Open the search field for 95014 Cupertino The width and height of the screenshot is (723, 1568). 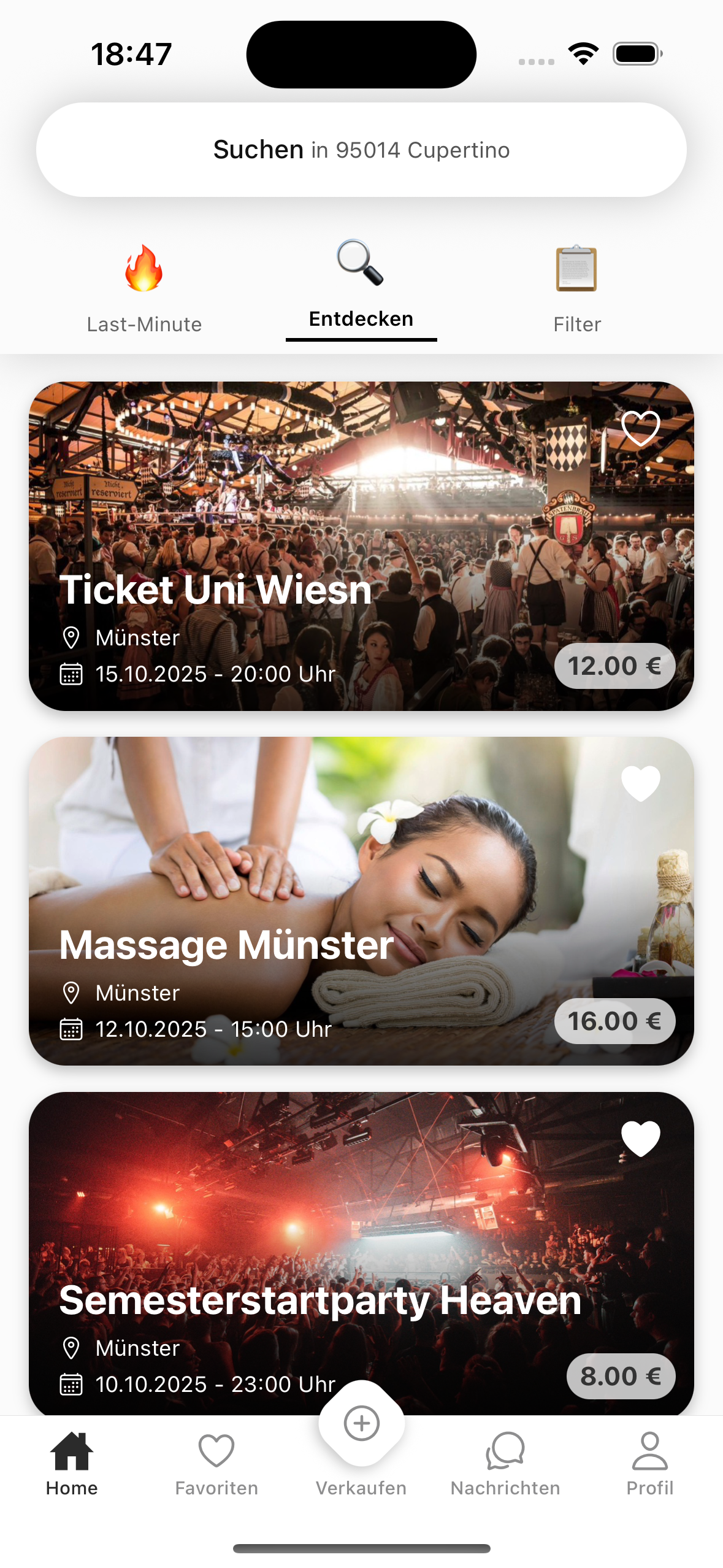tap(361, 150)
